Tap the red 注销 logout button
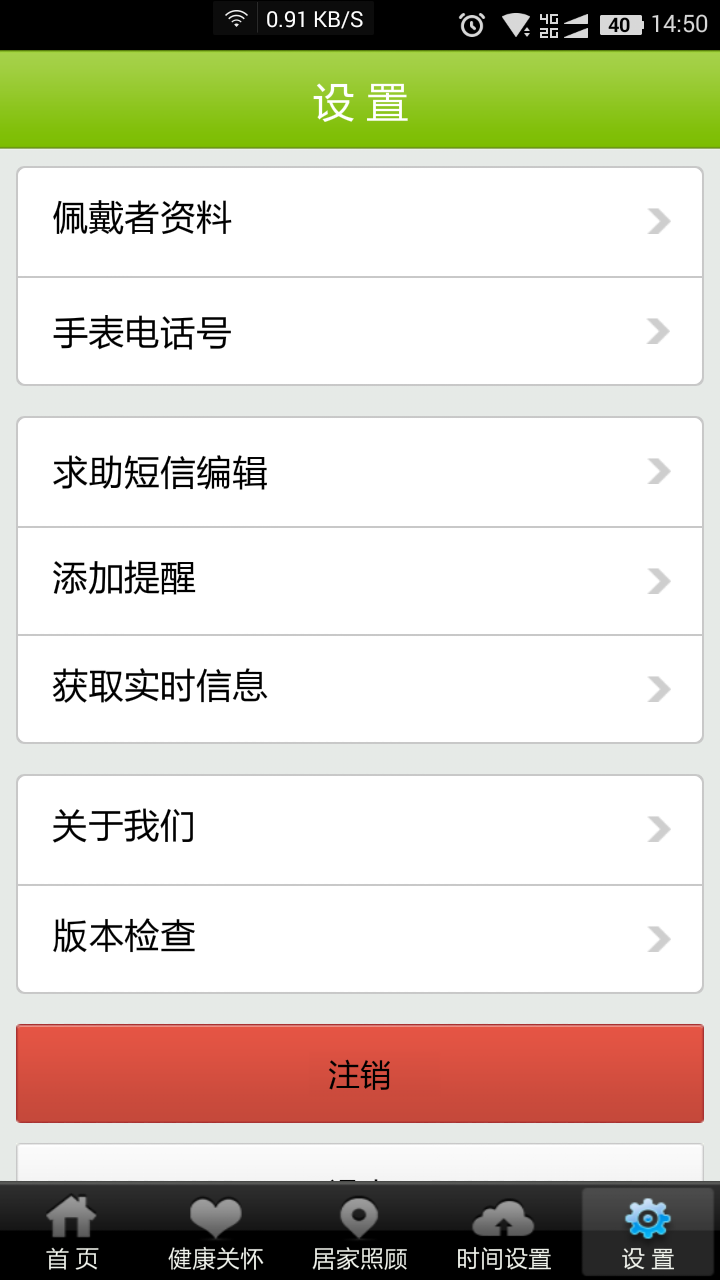The width and height of the screenshot is (720, 1280). pos(360,1073)
